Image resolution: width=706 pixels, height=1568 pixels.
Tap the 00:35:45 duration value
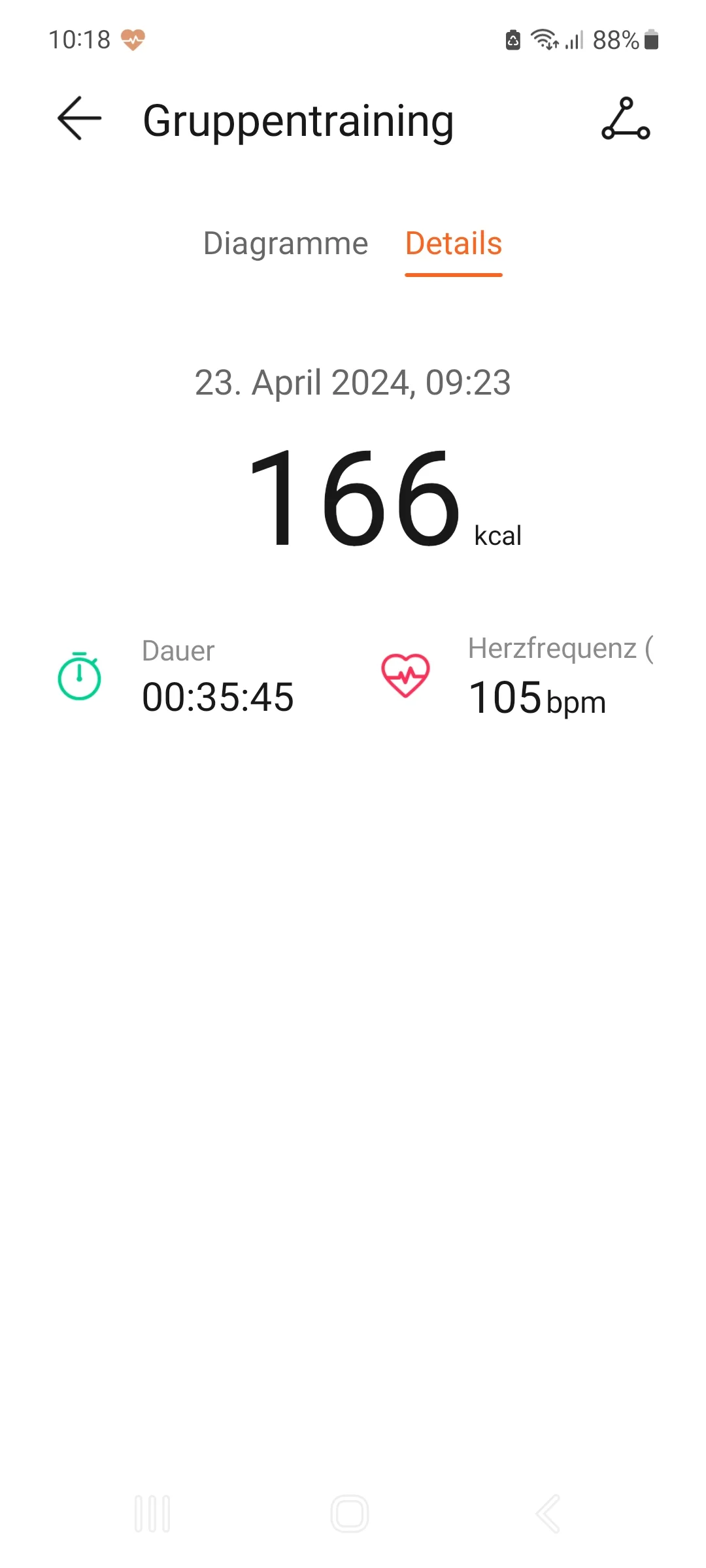(x=219, y=698)
